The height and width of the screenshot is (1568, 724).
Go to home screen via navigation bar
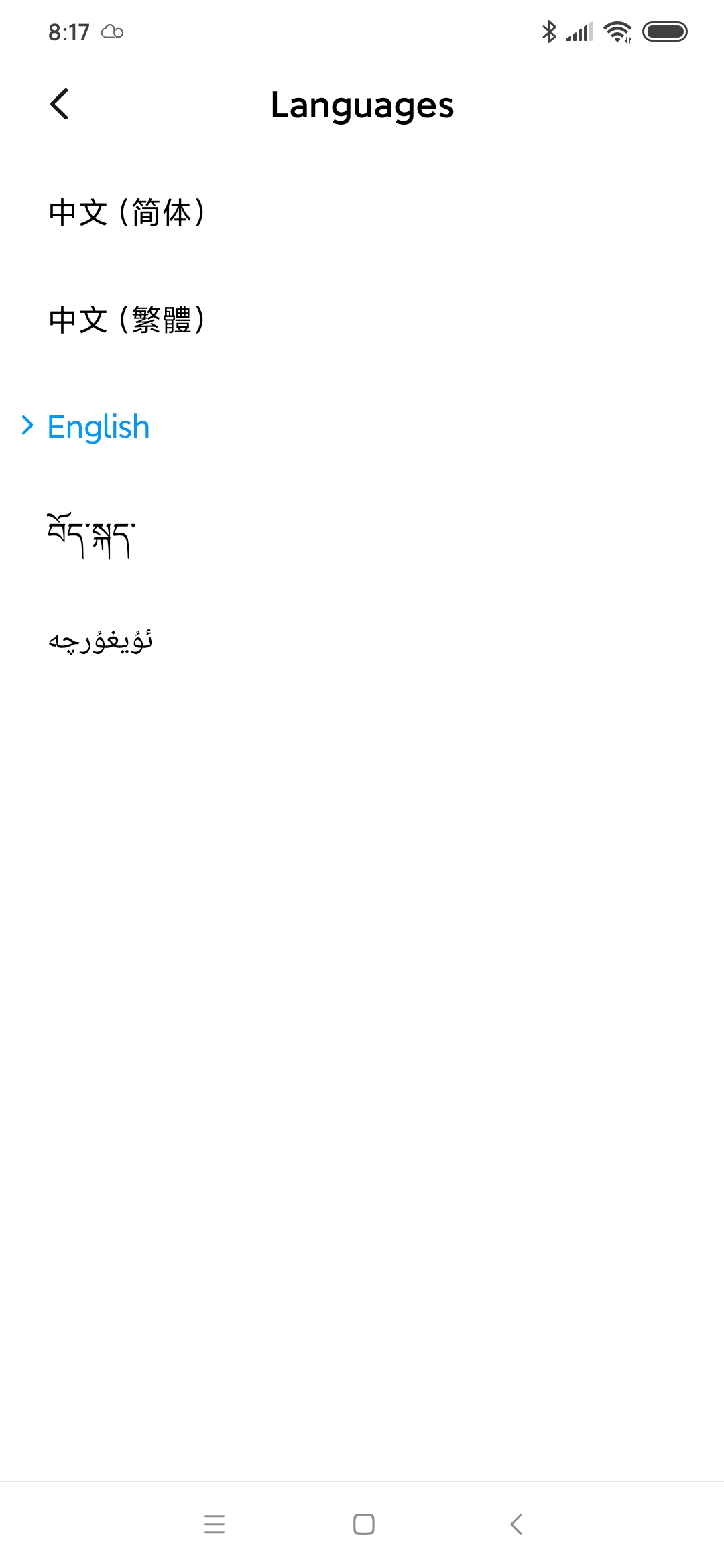(363, 1524)
